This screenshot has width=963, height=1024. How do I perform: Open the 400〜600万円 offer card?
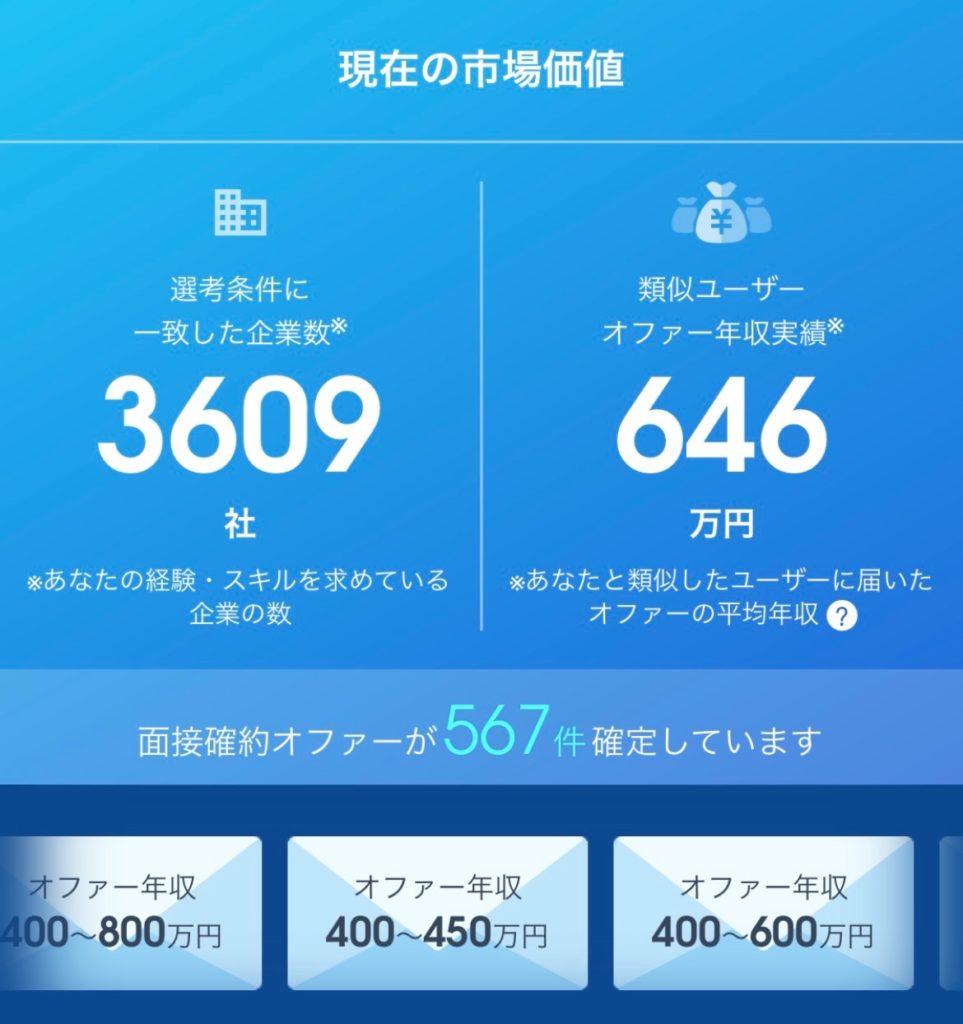(x=763, y=912)
